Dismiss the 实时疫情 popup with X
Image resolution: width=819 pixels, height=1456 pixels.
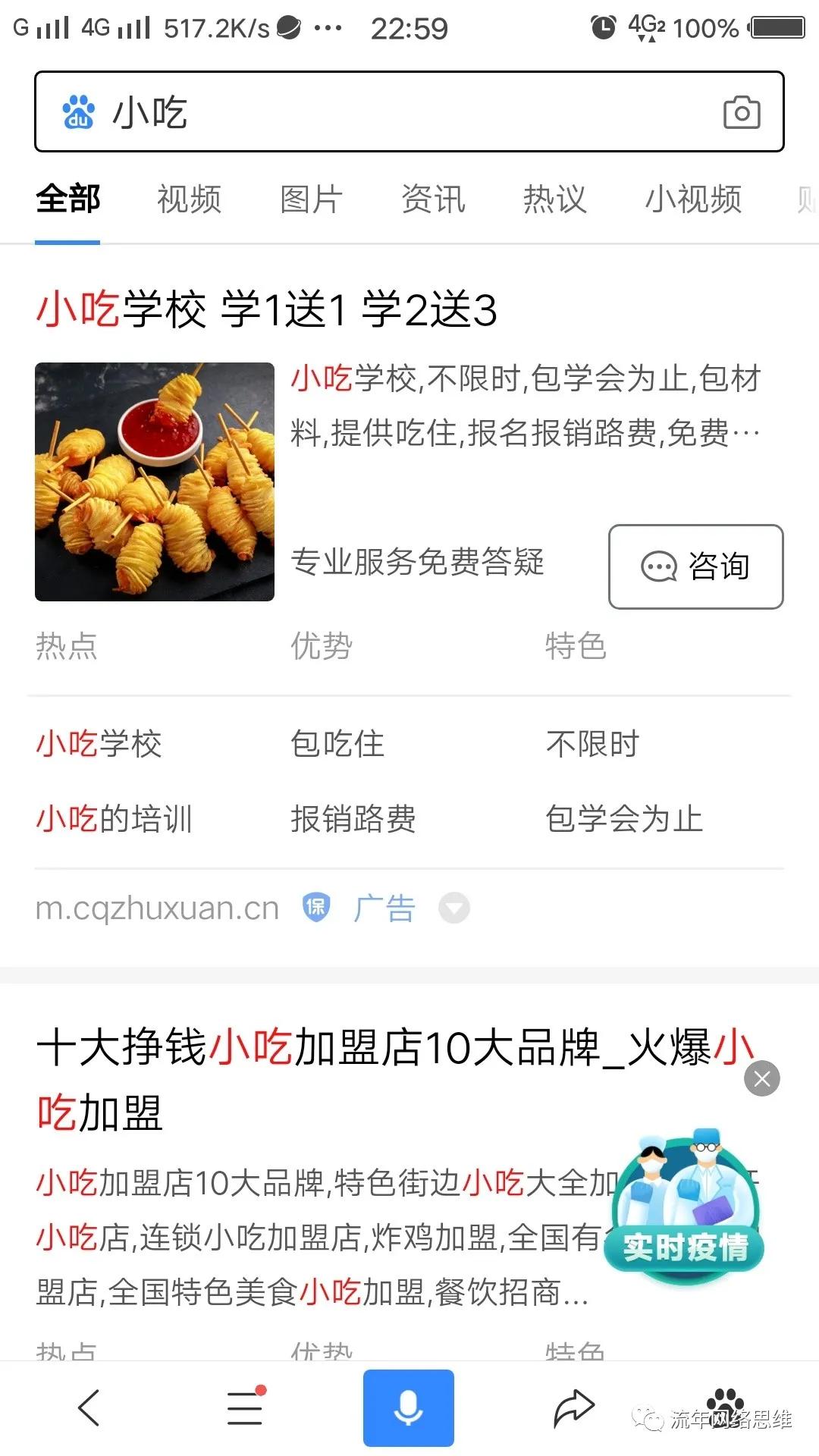pos(763,1080)
